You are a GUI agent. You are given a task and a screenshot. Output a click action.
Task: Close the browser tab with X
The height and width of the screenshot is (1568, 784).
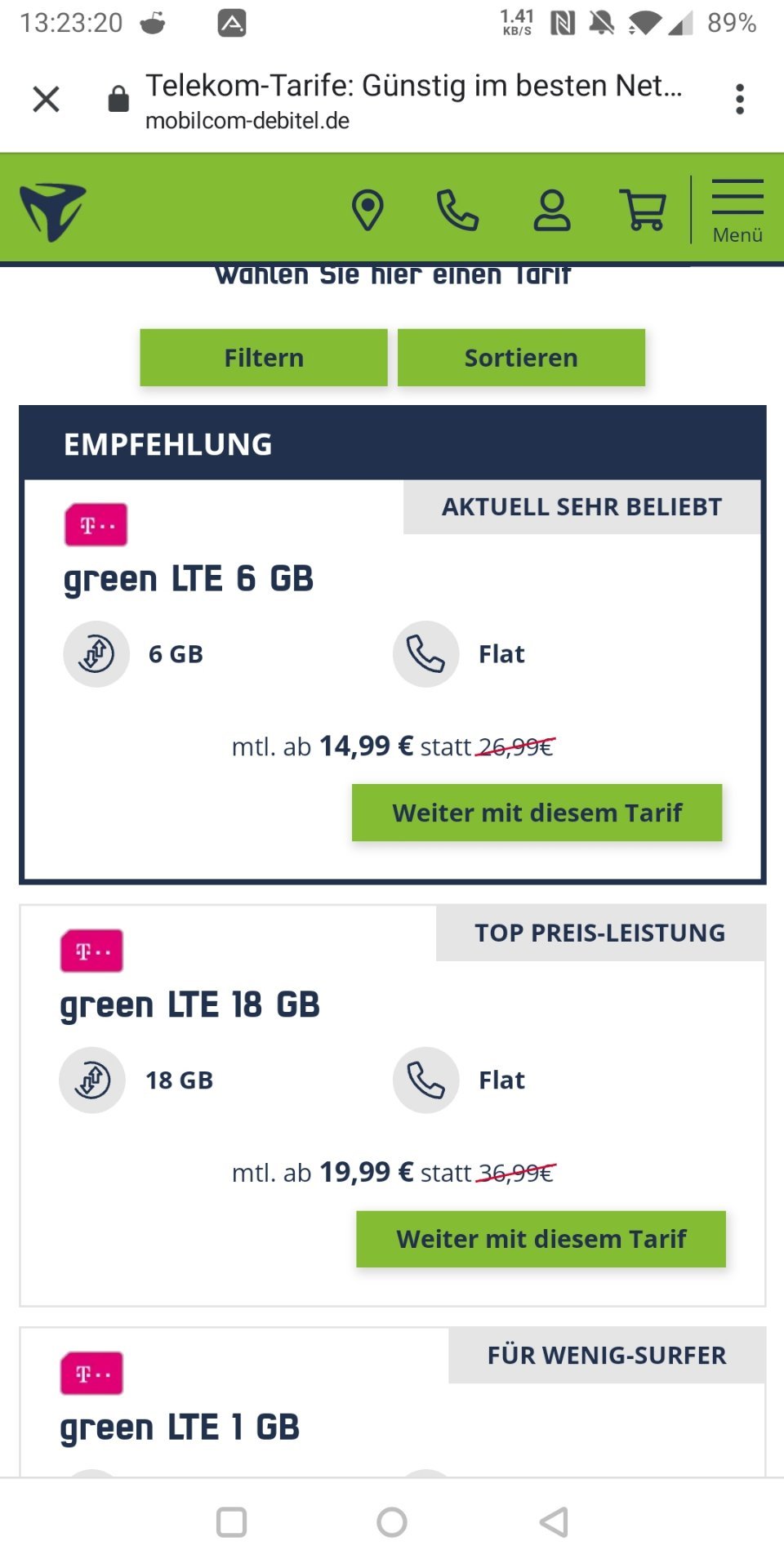coord(46,99)
